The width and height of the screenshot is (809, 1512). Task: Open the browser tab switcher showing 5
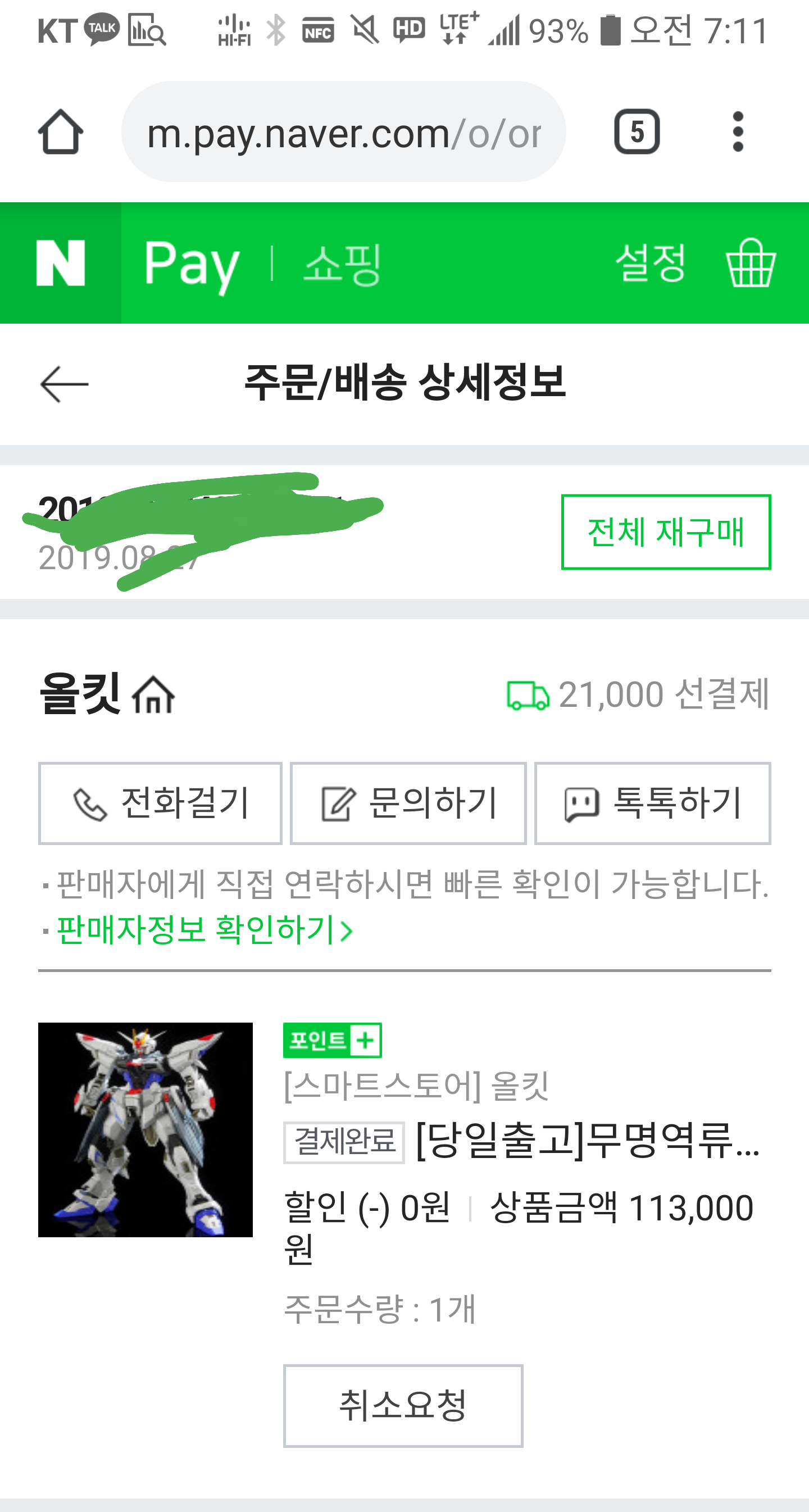click(x=637, y=132)
